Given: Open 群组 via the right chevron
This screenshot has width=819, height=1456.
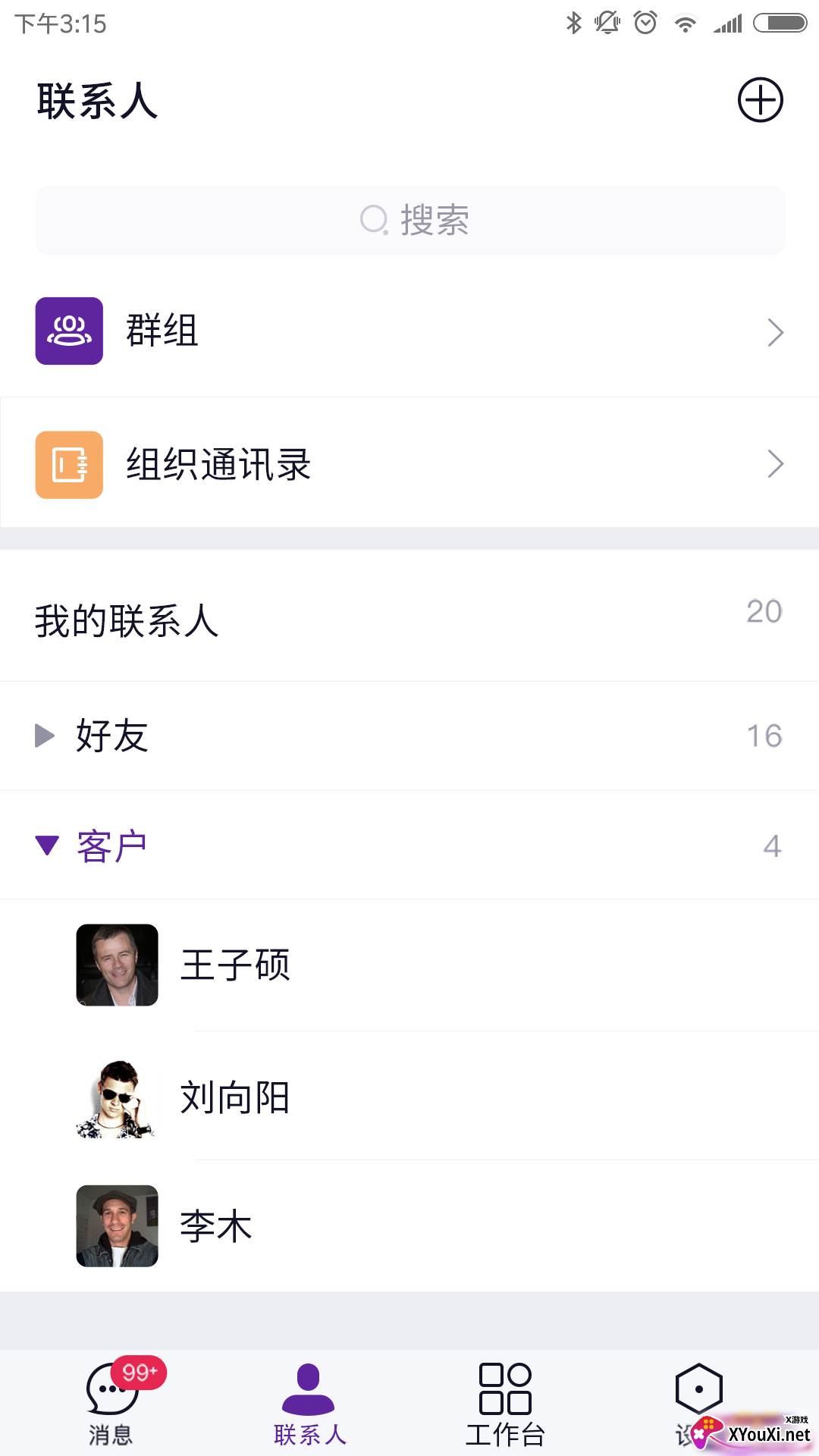Looking at the screenshot, I should point(774,331).
